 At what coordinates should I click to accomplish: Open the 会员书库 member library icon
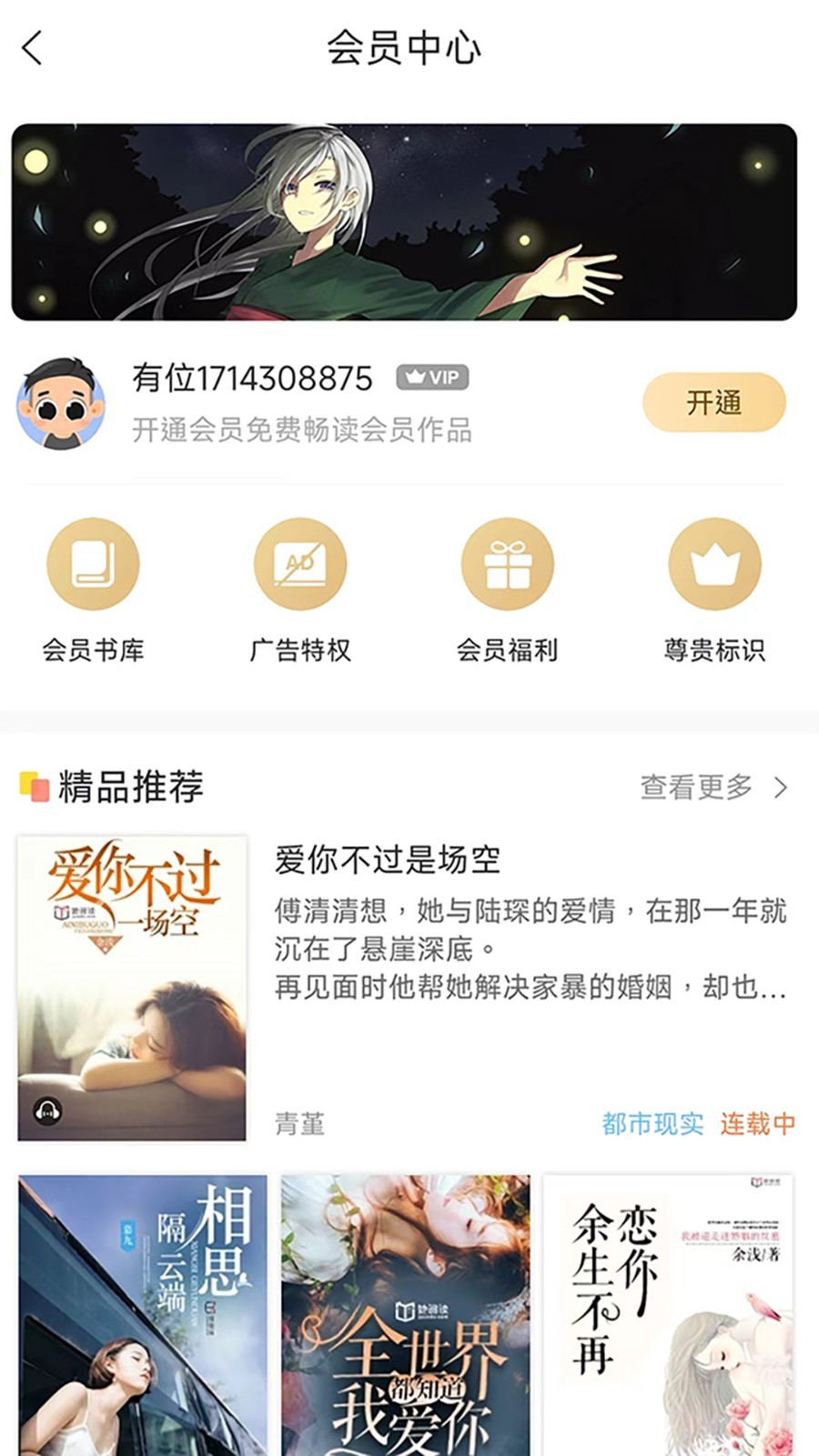[x=95, y=564]
